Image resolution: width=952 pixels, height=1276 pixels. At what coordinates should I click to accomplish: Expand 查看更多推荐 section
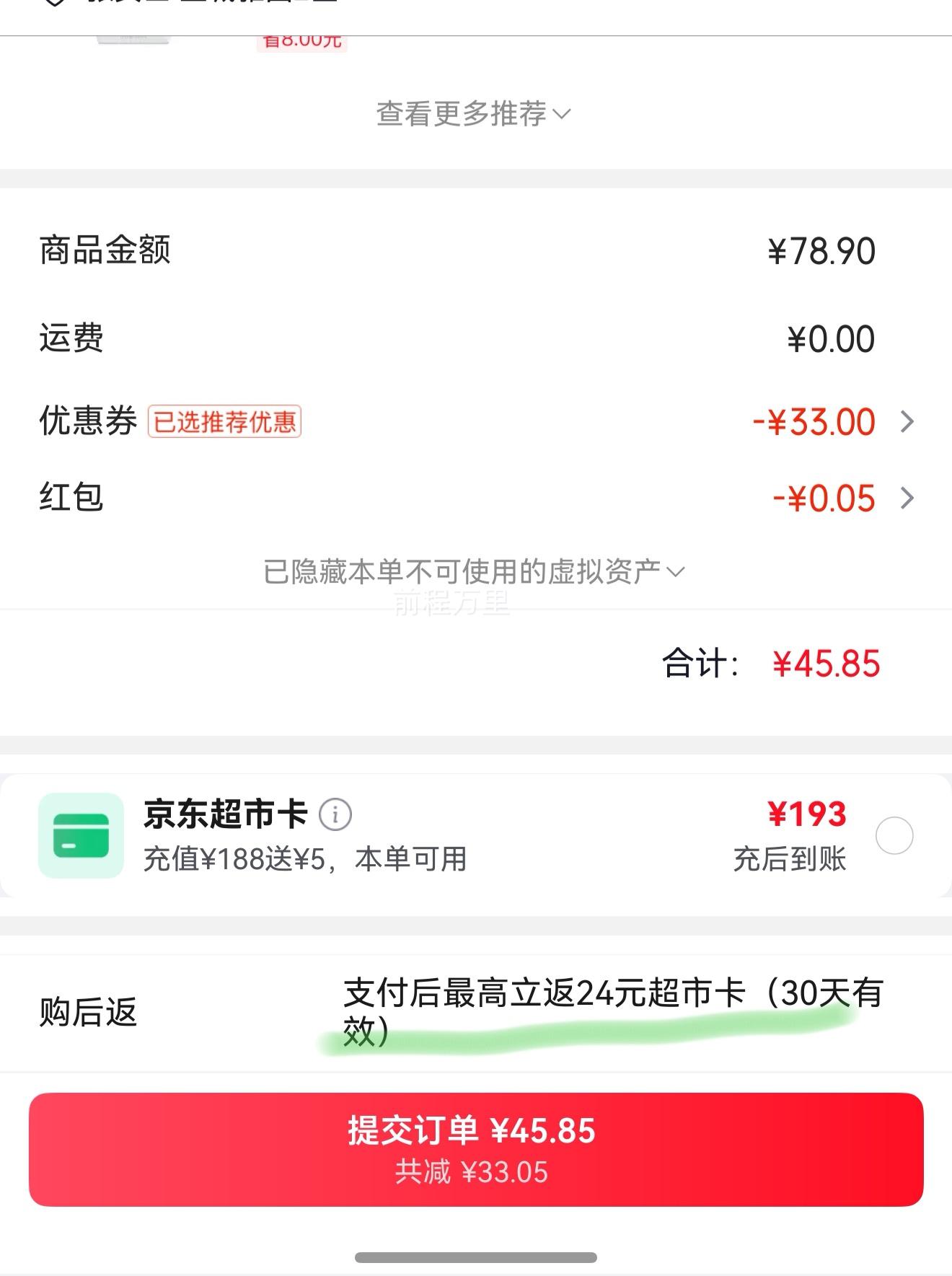(472, 112)
